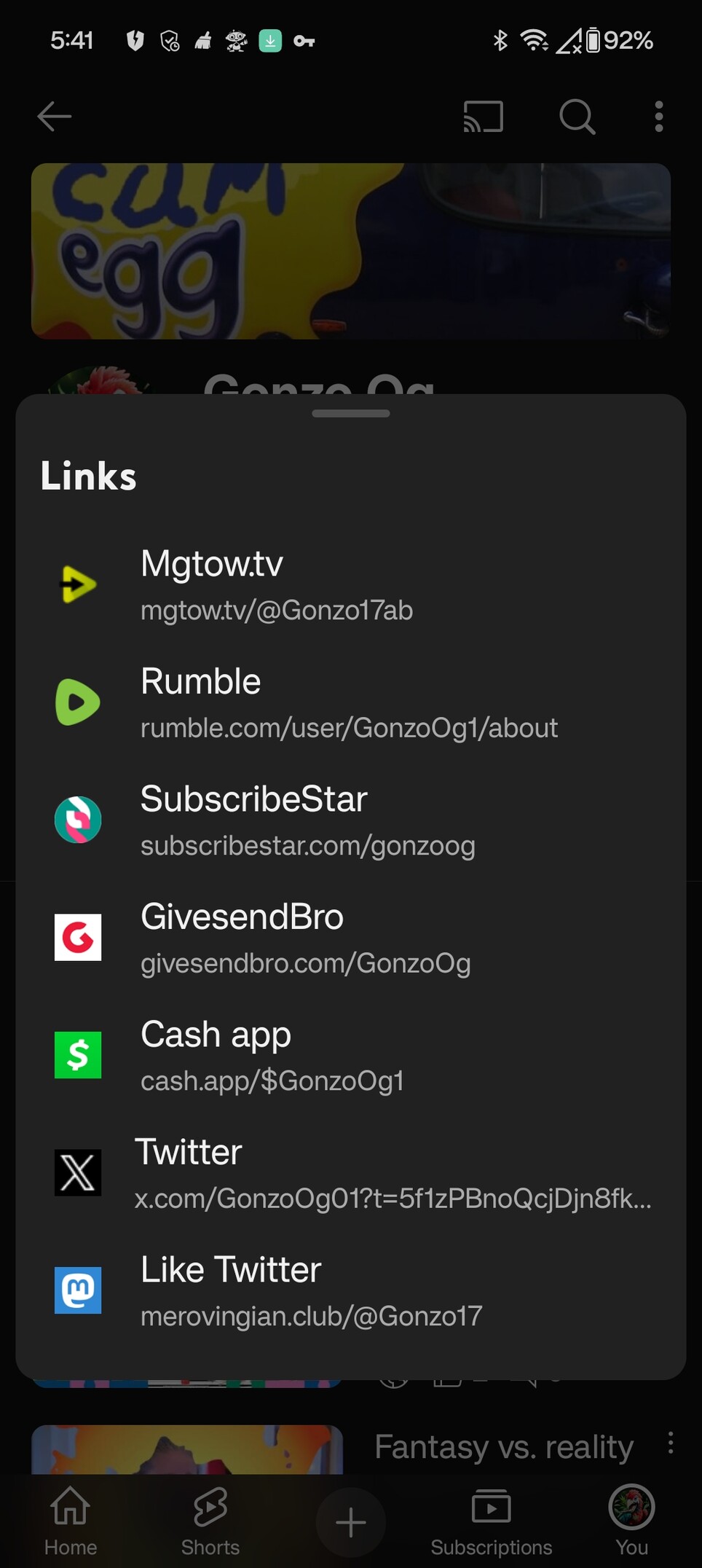Open the top-right overflow menu

[x=659, y=117]
